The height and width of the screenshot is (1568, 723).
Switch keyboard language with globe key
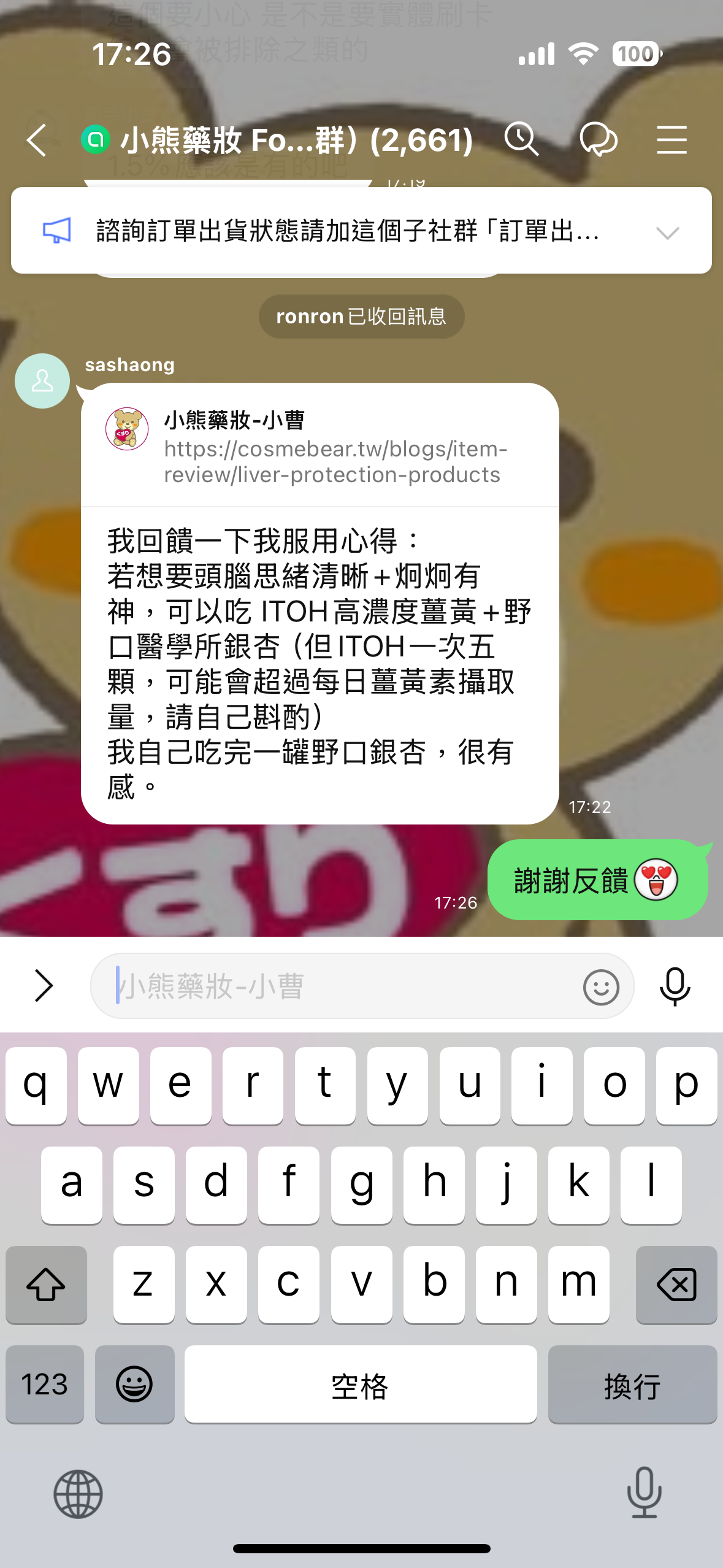click(x=78, y=1494)
